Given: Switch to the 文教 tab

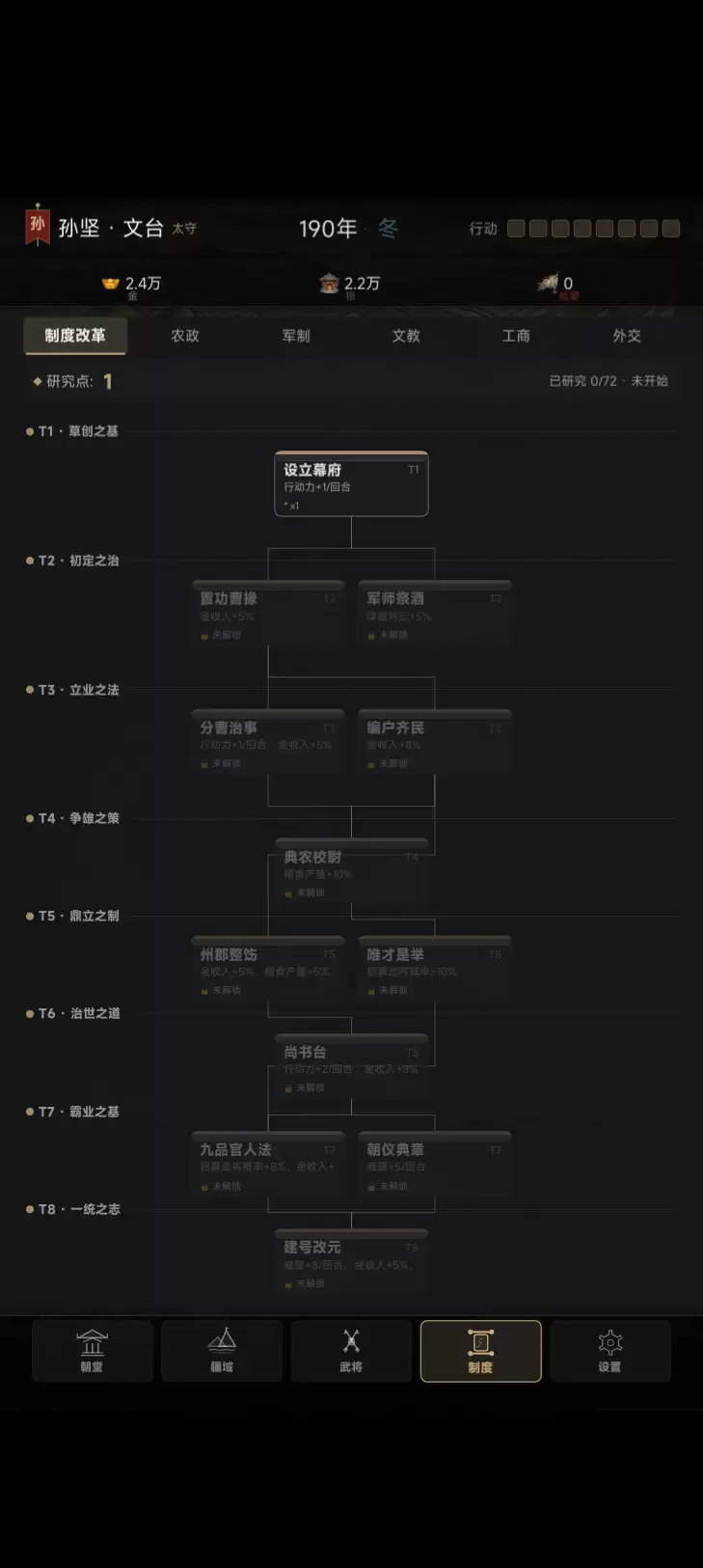Looking at the screenshot, I should pyautogui.click(x=406, y=336).
